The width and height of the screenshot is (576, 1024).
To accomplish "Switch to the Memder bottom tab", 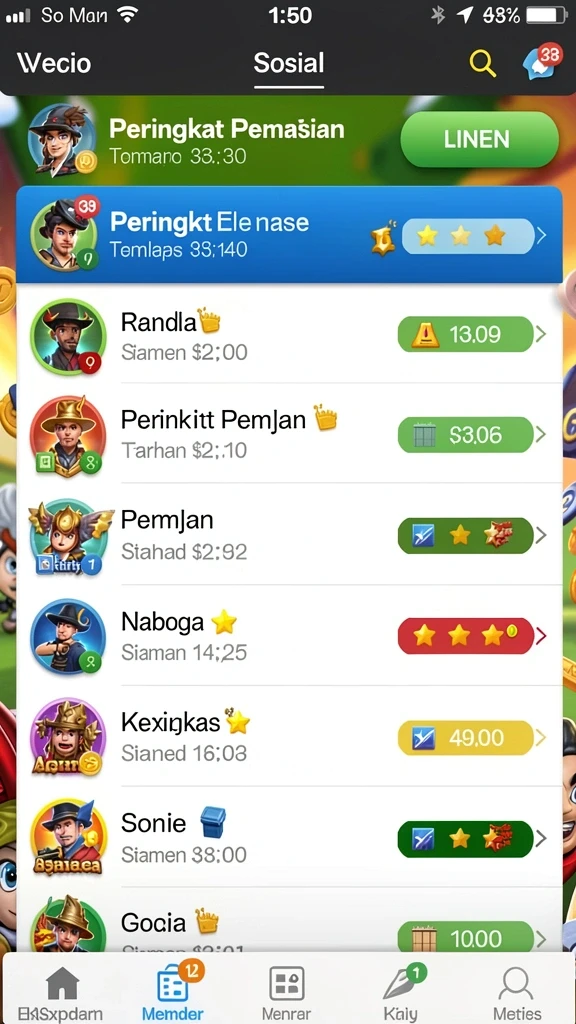I will coord(173,991).
